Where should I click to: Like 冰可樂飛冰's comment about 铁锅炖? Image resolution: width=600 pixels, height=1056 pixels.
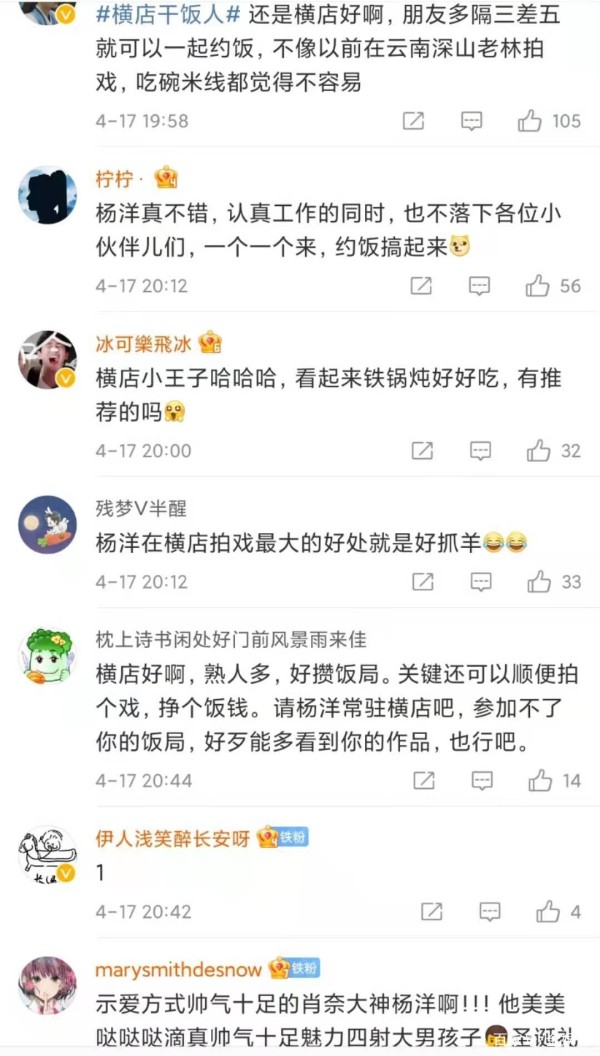click(x=539, y=451)
